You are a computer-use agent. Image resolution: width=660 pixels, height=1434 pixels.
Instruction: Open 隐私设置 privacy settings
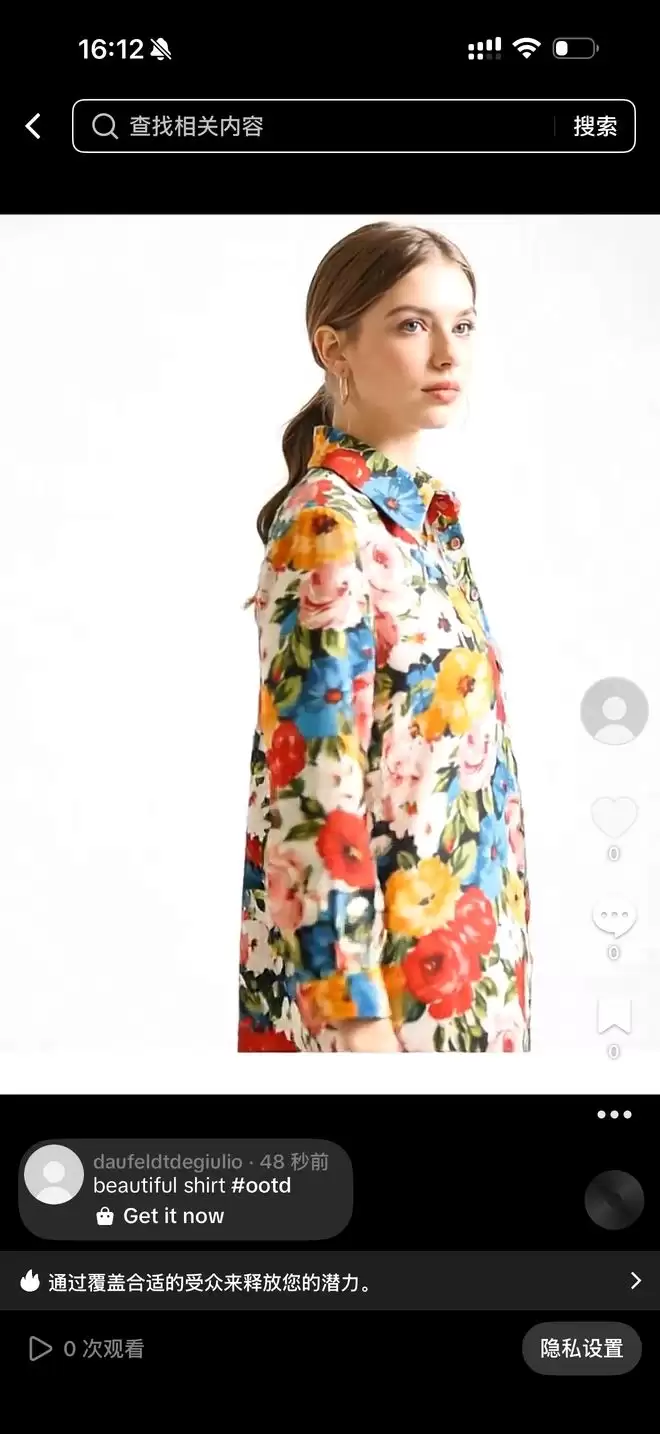[x=581, y=1348]
